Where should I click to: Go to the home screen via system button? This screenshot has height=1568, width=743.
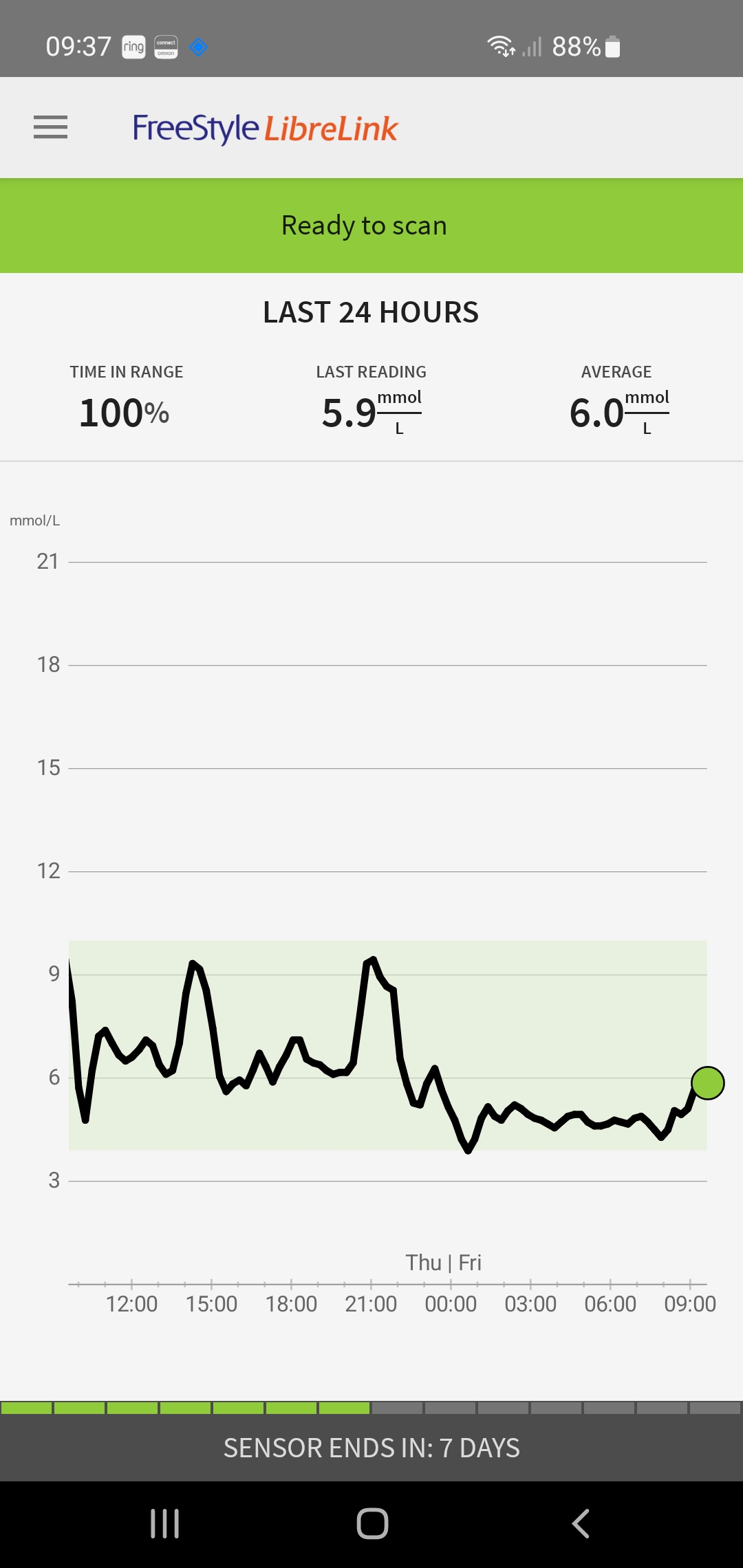point(372,1523)
